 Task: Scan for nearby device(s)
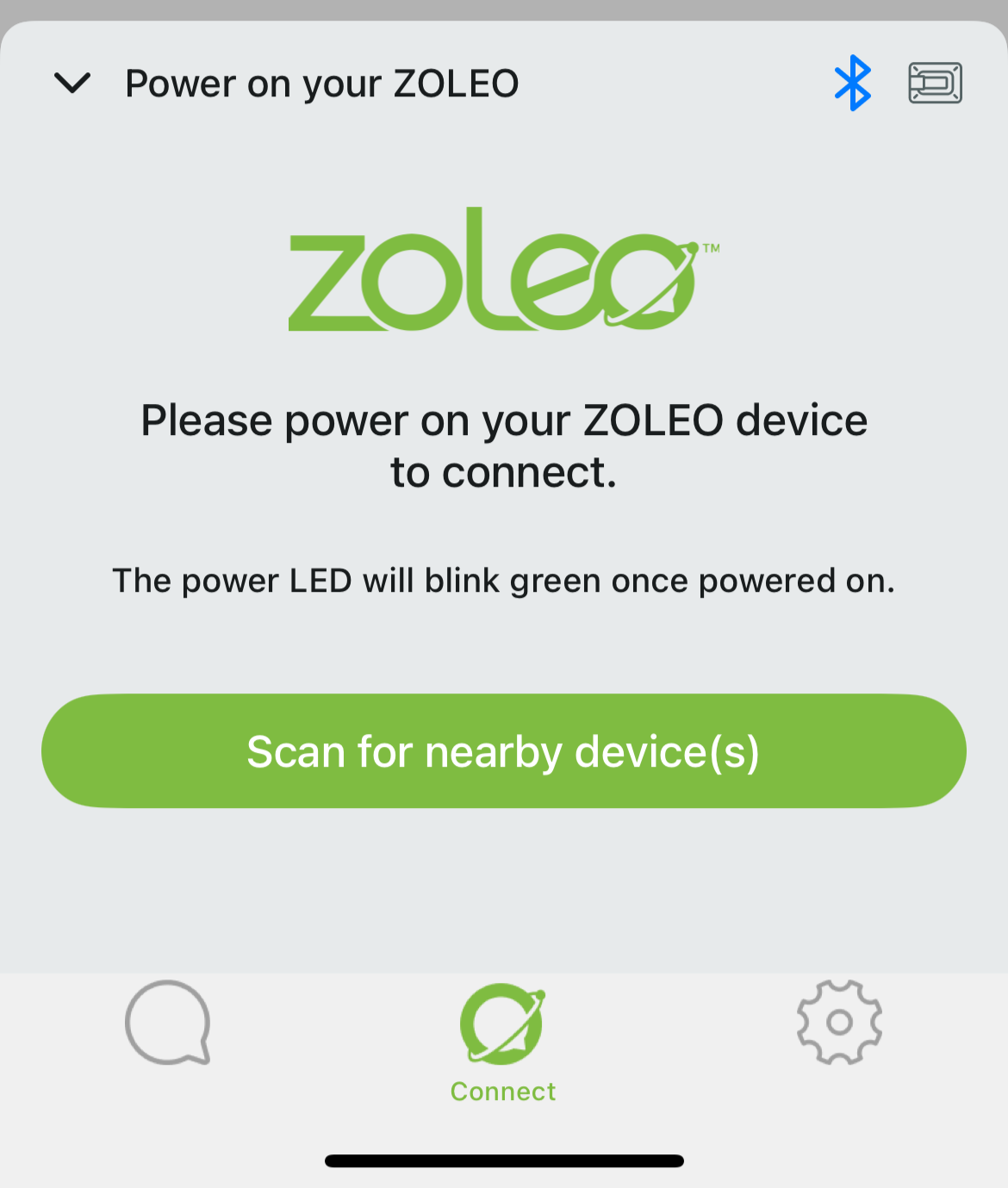pyautogui.click(x=503, y=751)
